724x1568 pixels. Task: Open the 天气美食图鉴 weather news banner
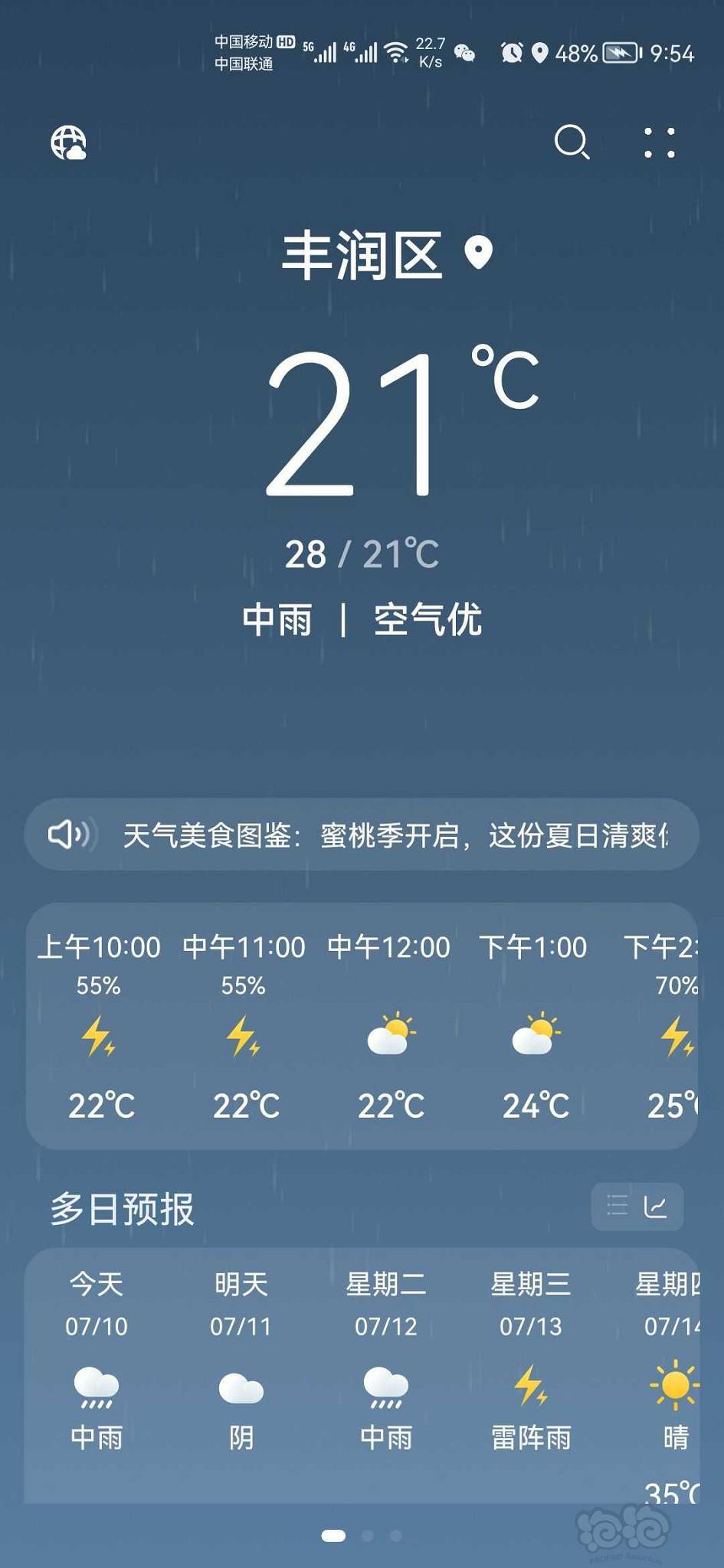[362, 835]
